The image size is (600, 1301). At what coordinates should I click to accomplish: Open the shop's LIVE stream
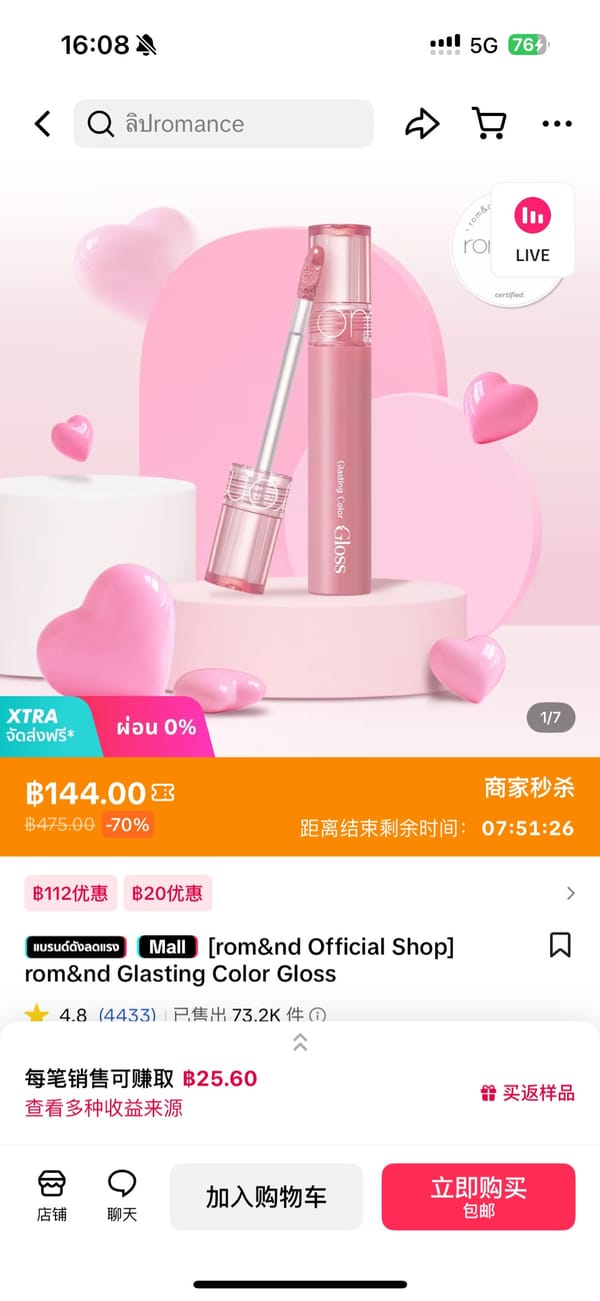pyautogui.click(x=532, y=230)
